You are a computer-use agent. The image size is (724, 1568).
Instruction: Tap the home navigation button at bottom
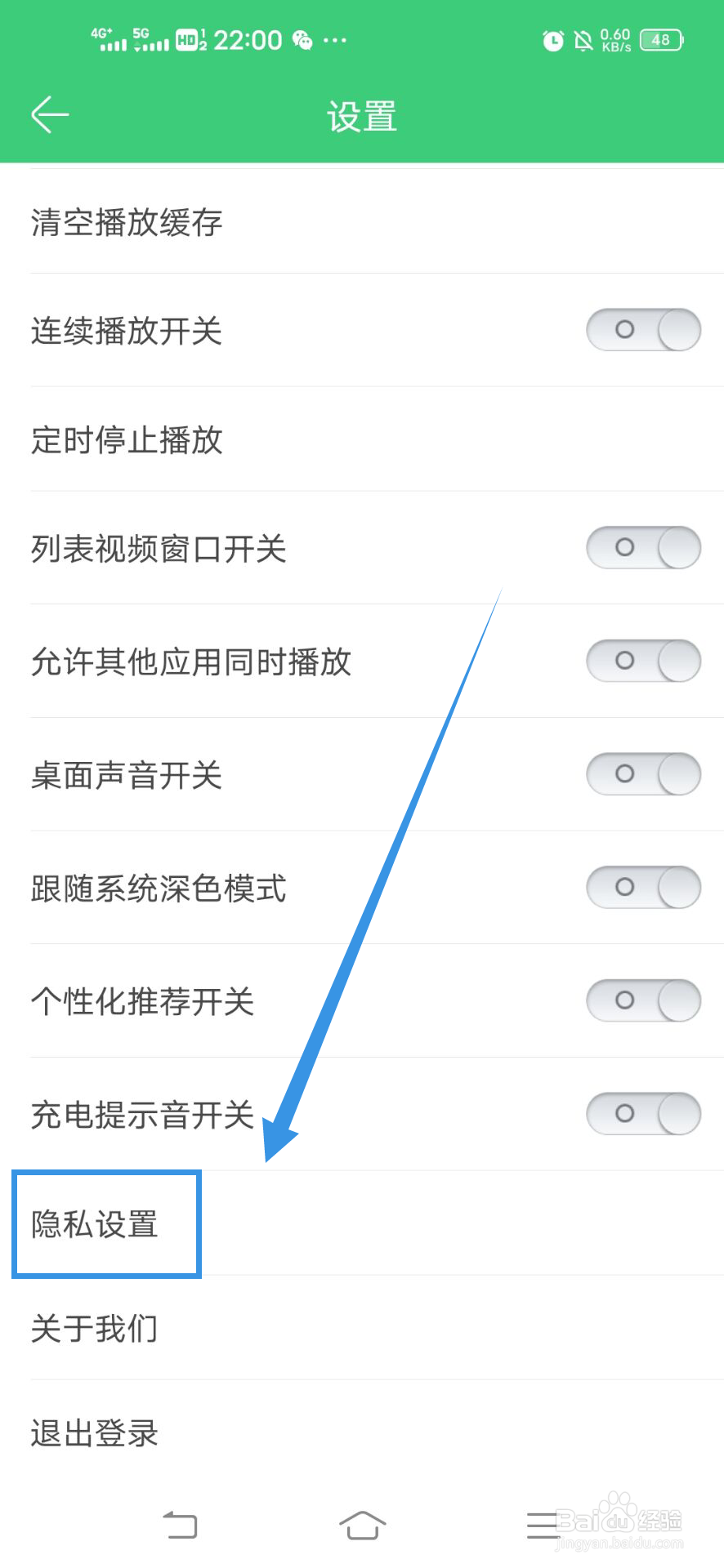tap(362, 1524)
